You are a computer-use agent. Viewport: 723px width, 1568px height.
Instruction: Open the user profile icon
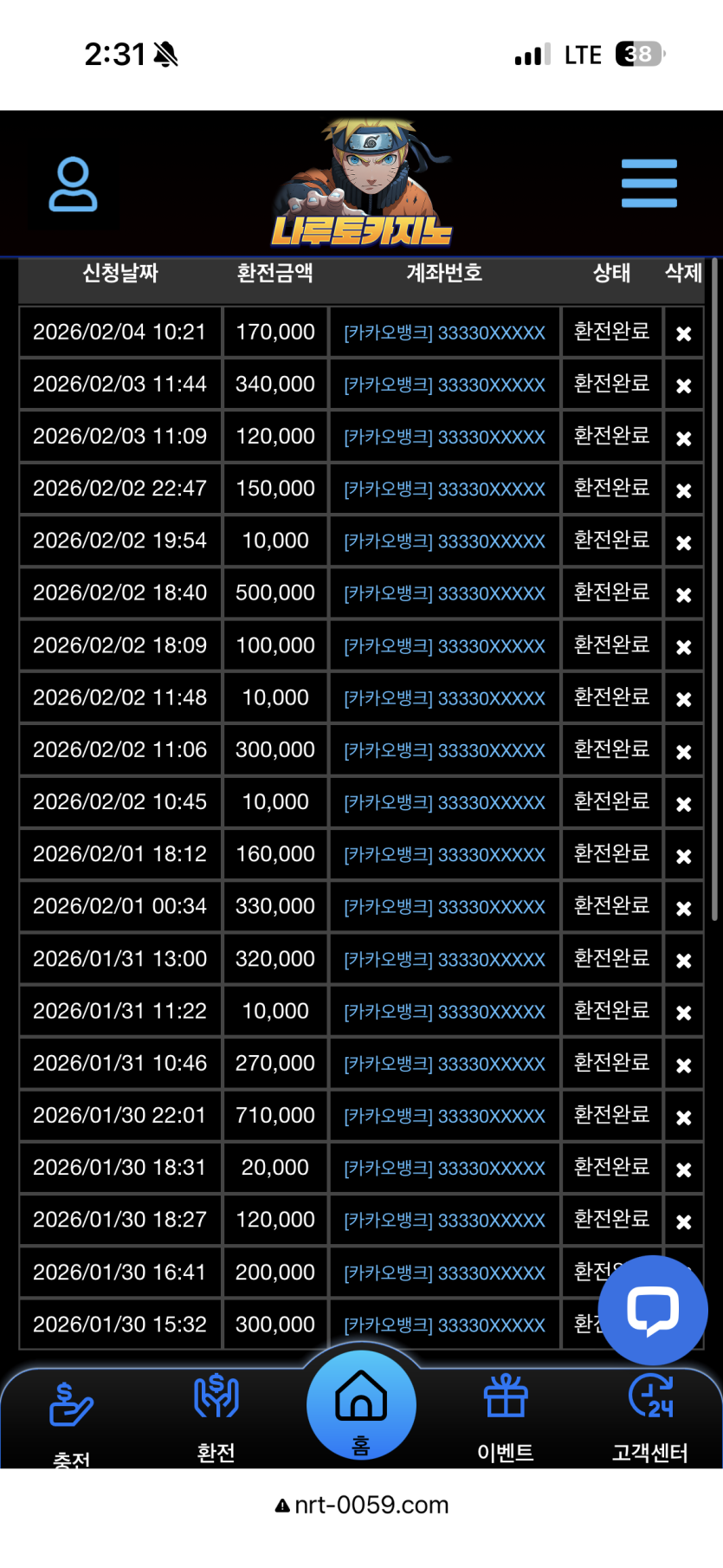pos(73,184)
